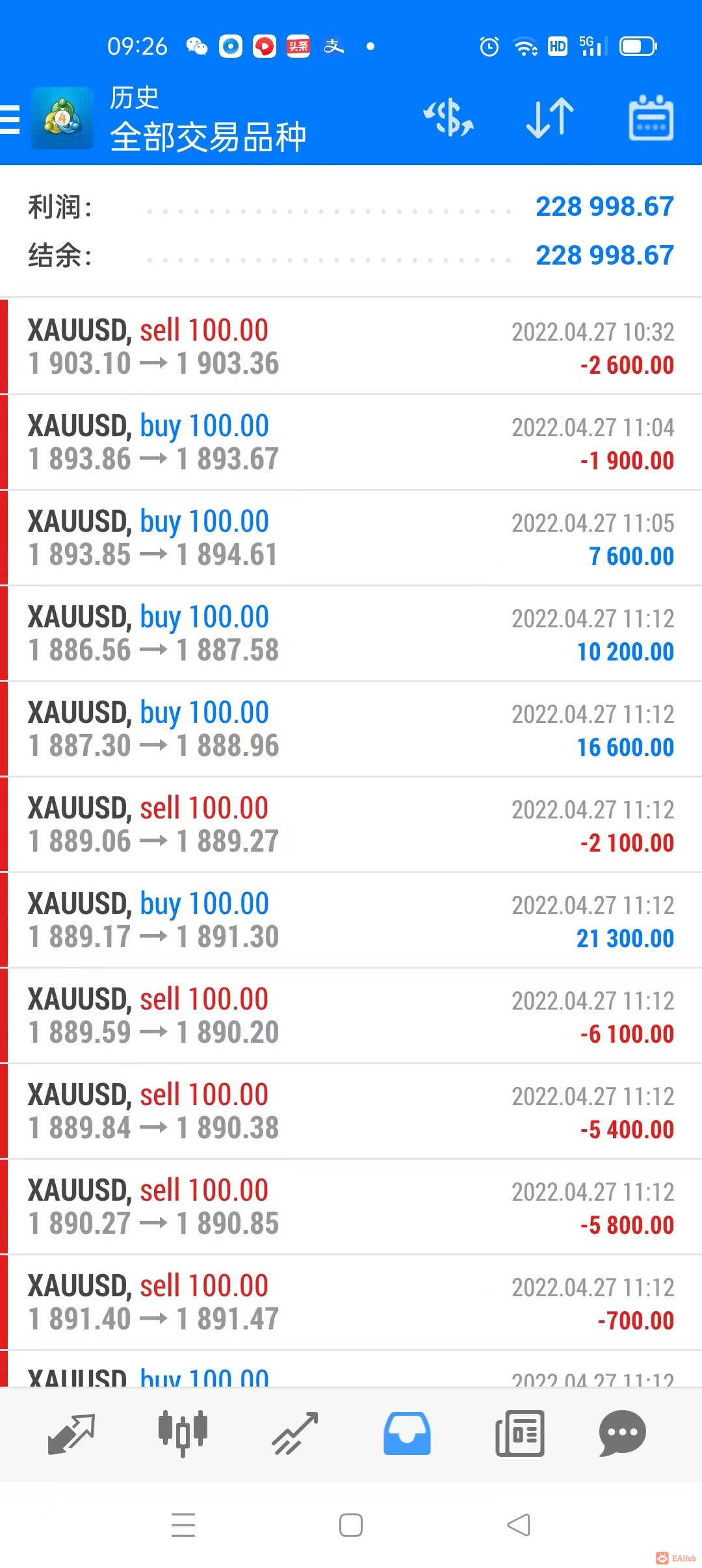This screenshot has height=1568, width=702.
Task: Switch to the Quotes tab
Action: [x=71, y=1433]
